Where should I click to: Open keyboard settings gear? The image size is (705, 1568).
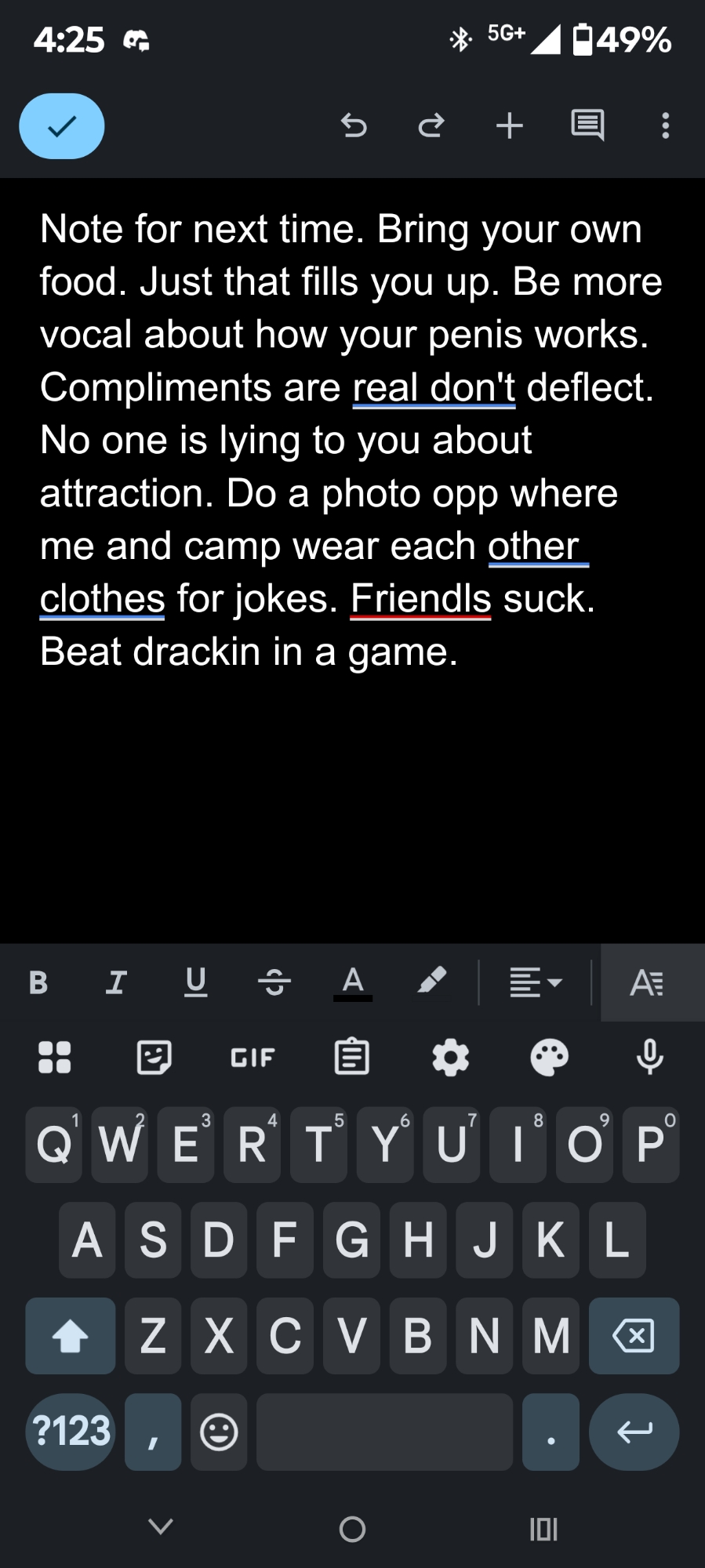point(451,1058)
